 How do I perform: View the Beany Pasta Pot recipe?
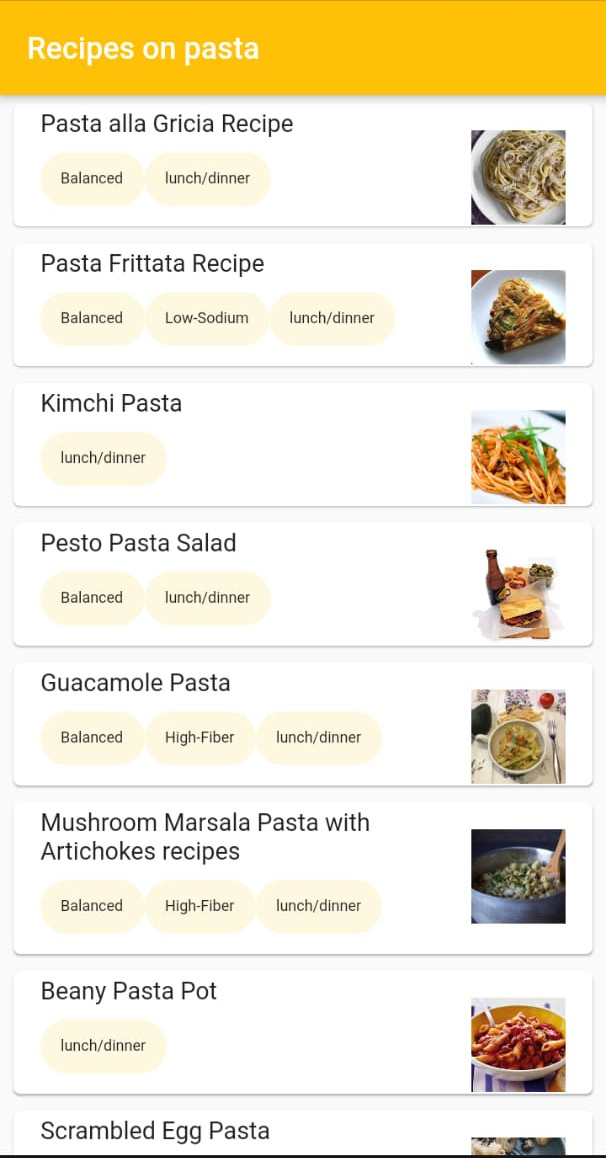pyautogui.click(x=128, y=992)
